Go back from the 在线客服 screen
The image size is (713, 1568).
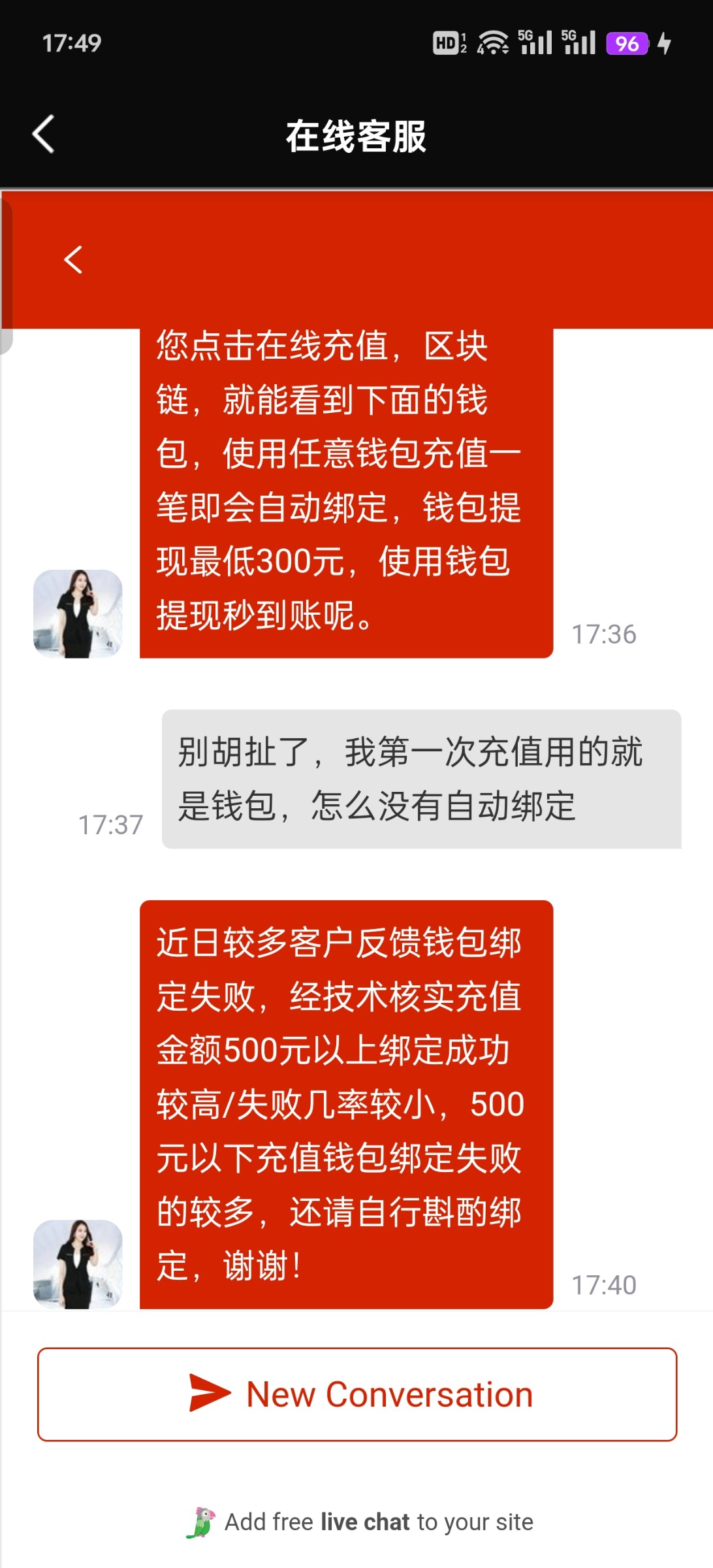[43, 135]
